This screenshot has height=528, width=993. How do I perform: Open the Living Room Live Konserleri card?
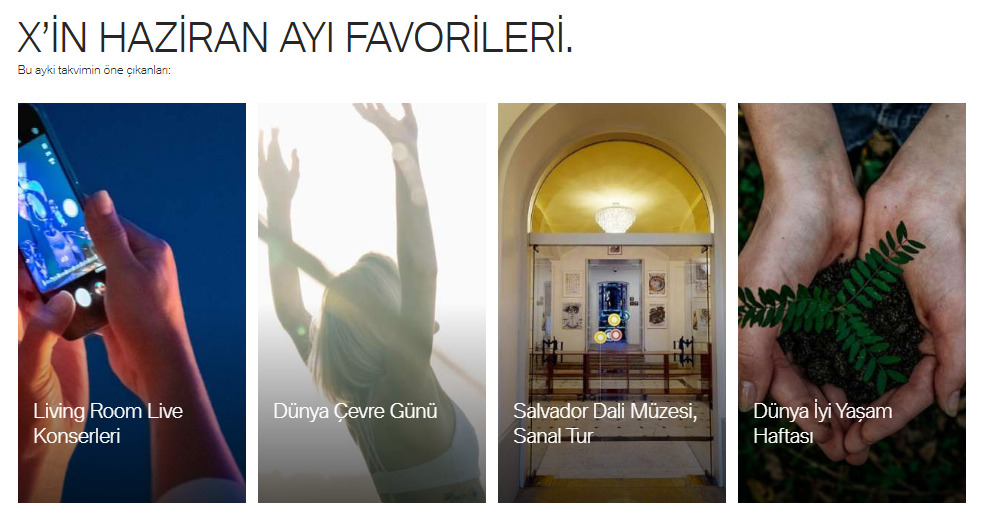[131, 302]
